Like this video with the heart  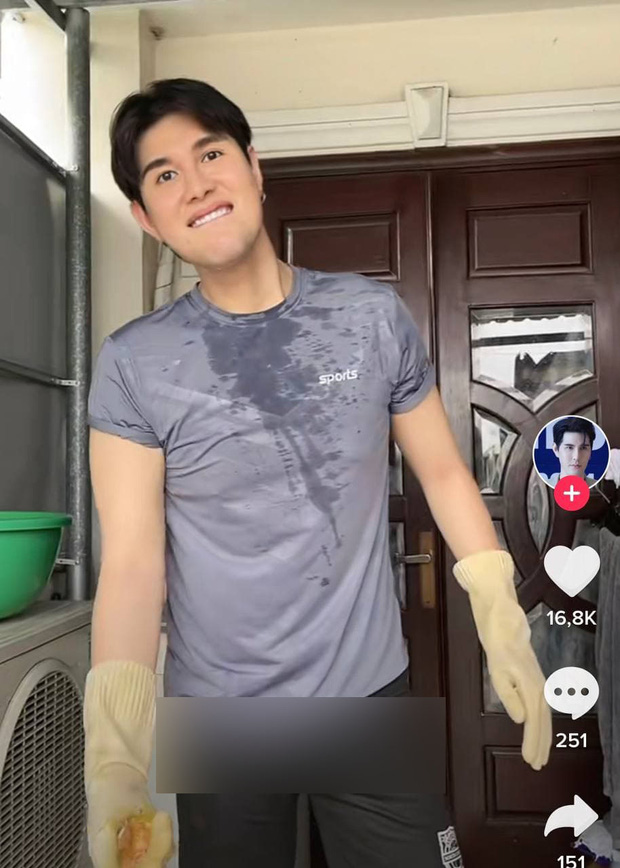tap(571, 571)
